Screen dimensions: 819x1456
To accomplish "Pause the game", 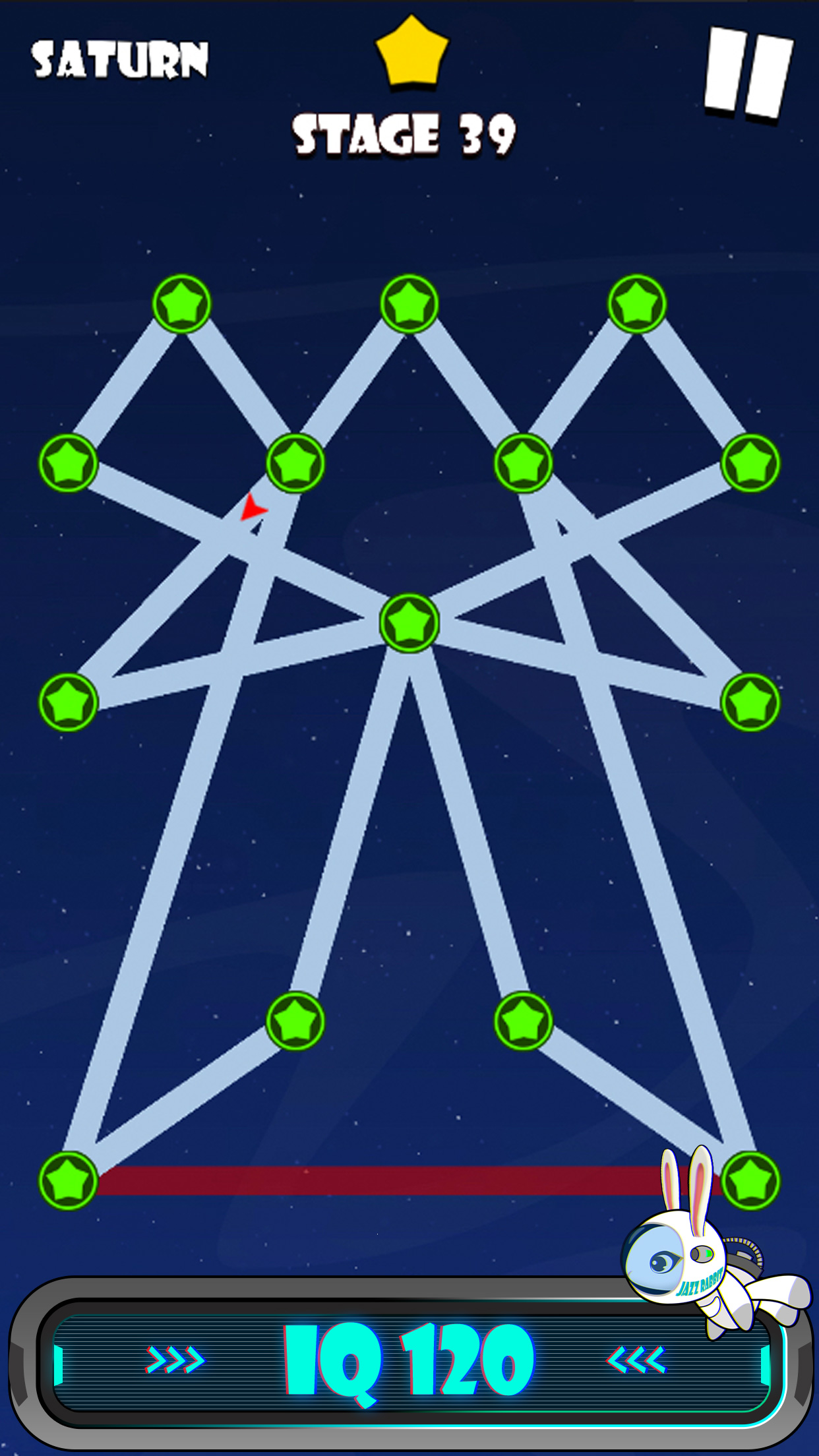I will (x=748, y=73).
